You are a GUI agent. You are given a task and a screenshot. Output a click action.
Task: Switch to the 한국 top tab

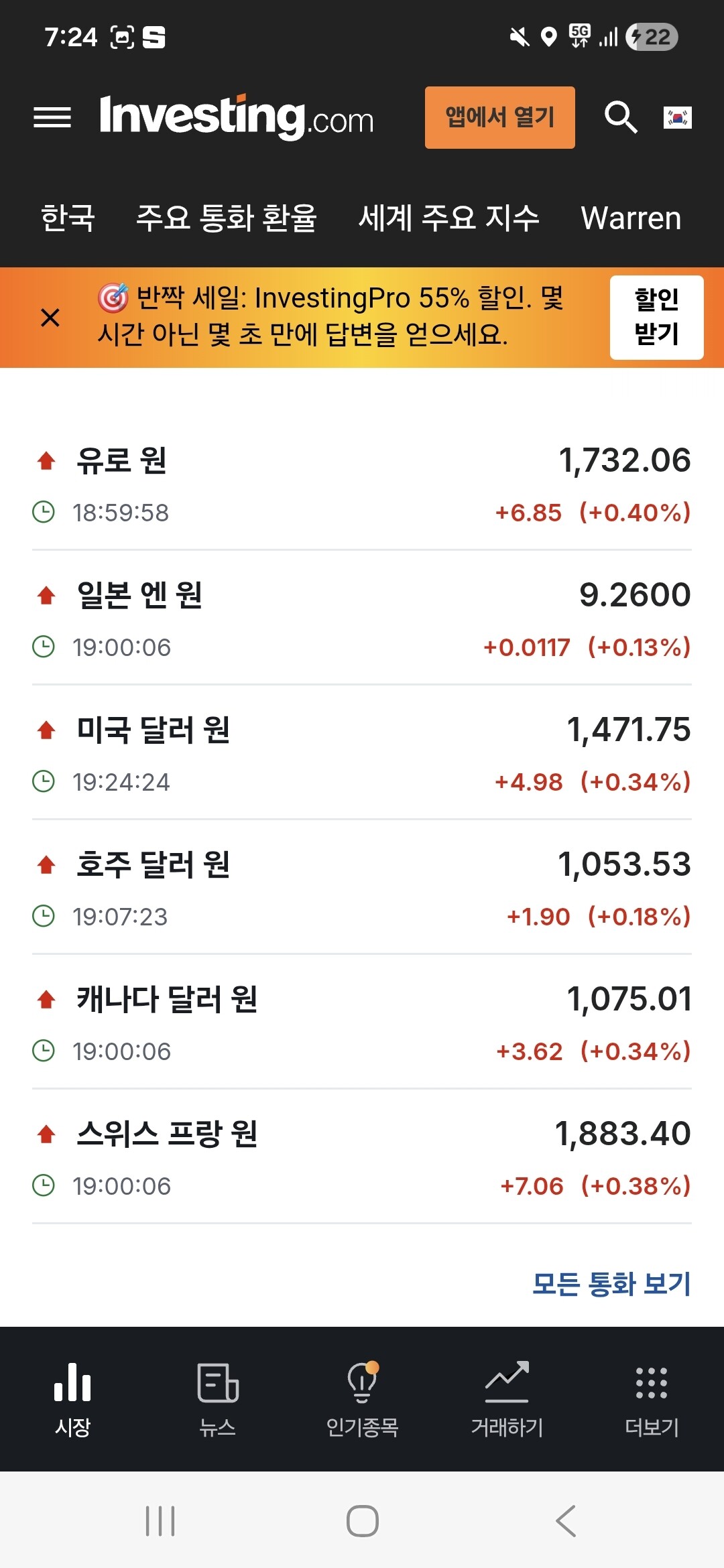[68, 218]
